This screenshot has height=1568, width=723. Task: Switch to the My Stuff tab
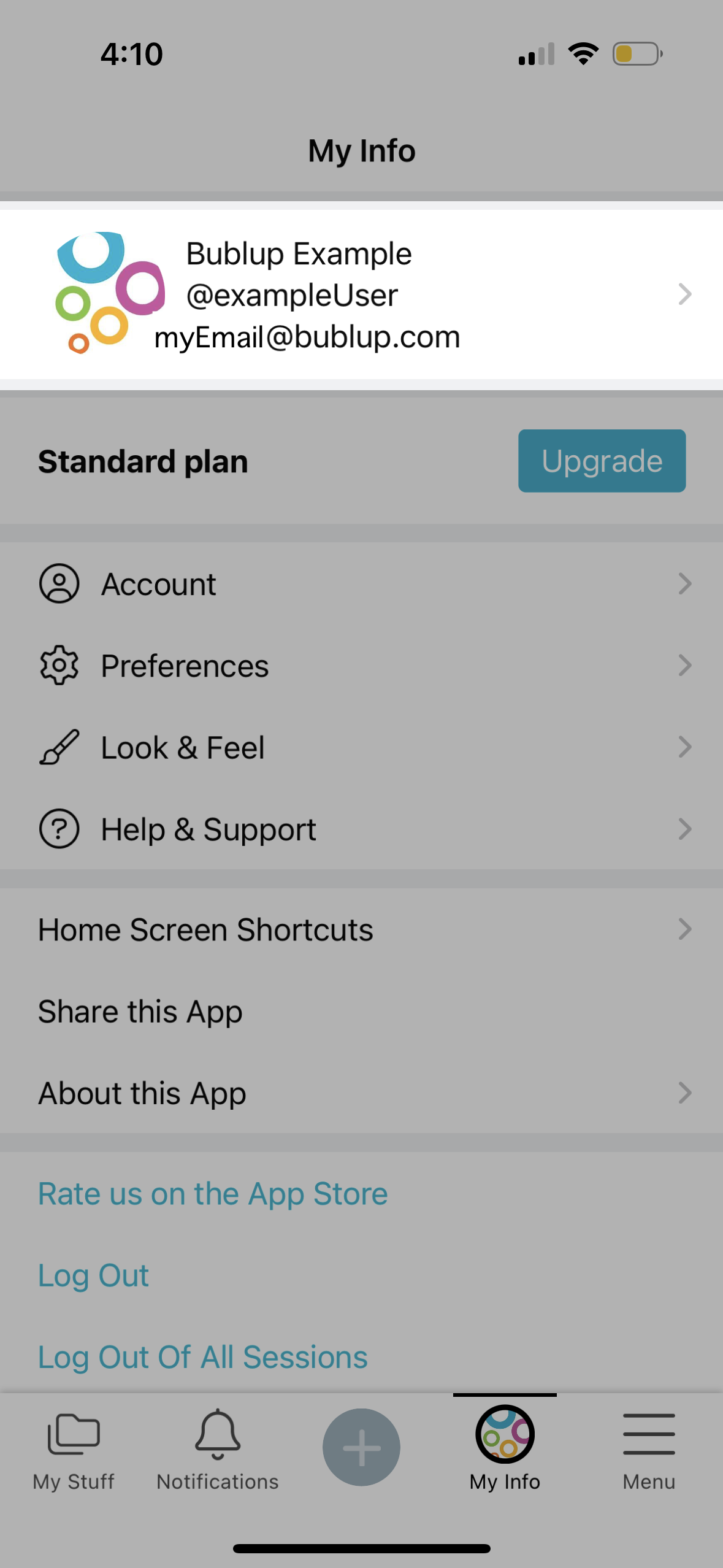pos(74,1451)
